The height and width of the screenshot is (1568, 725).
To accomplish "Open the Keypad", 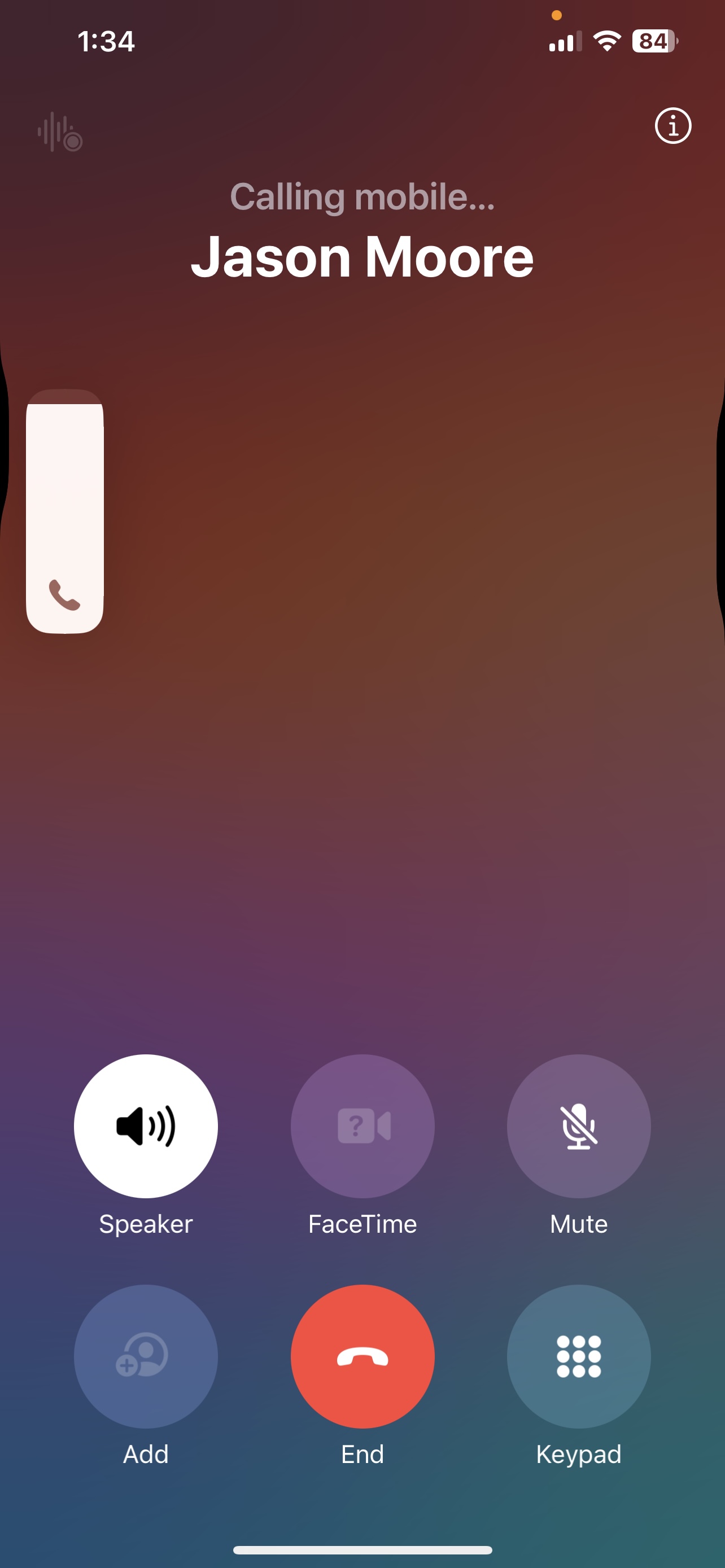I will coord(578,1356).
